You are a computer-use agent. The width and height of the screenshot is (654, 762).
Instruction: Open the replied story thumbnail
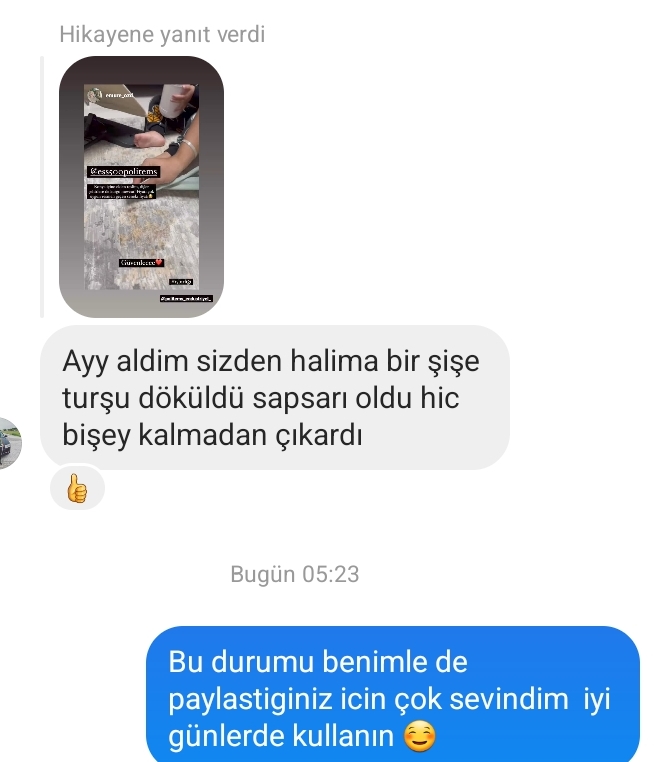pyautogui.click(x=141, y=187)
